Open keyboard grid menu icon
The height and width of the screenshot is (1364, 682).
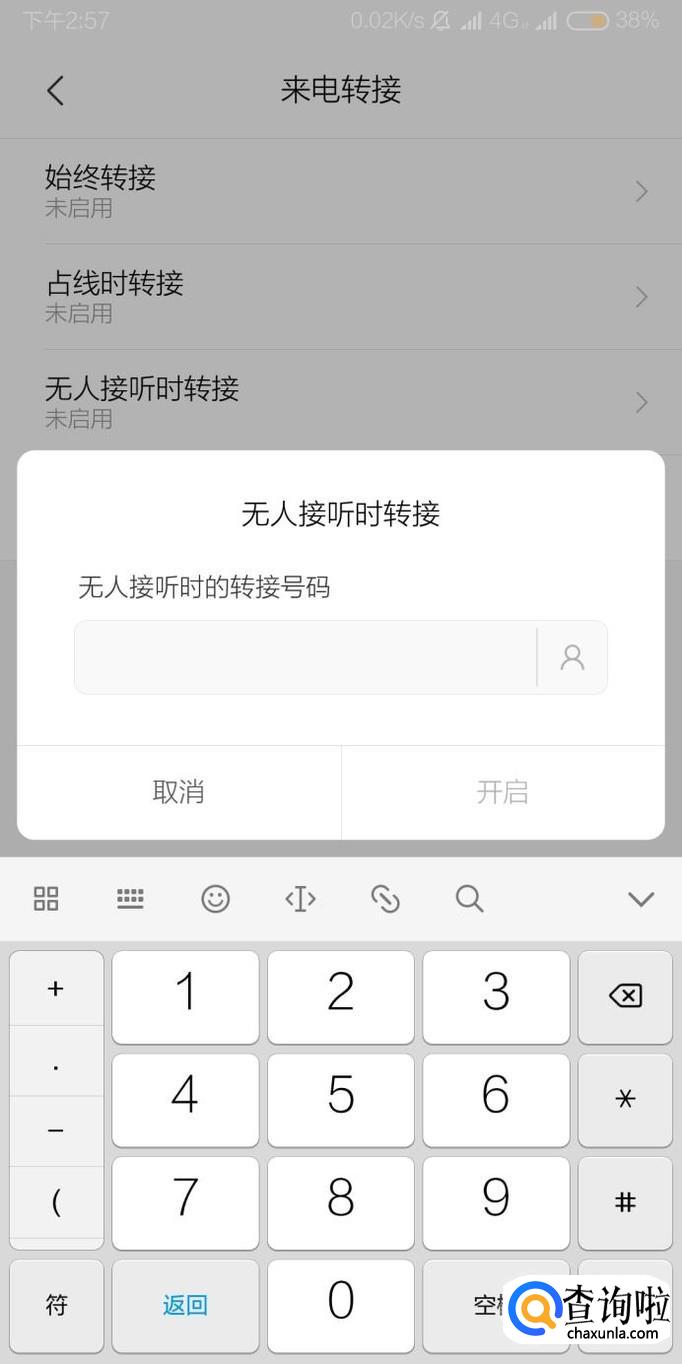click(x=46, y=899)
